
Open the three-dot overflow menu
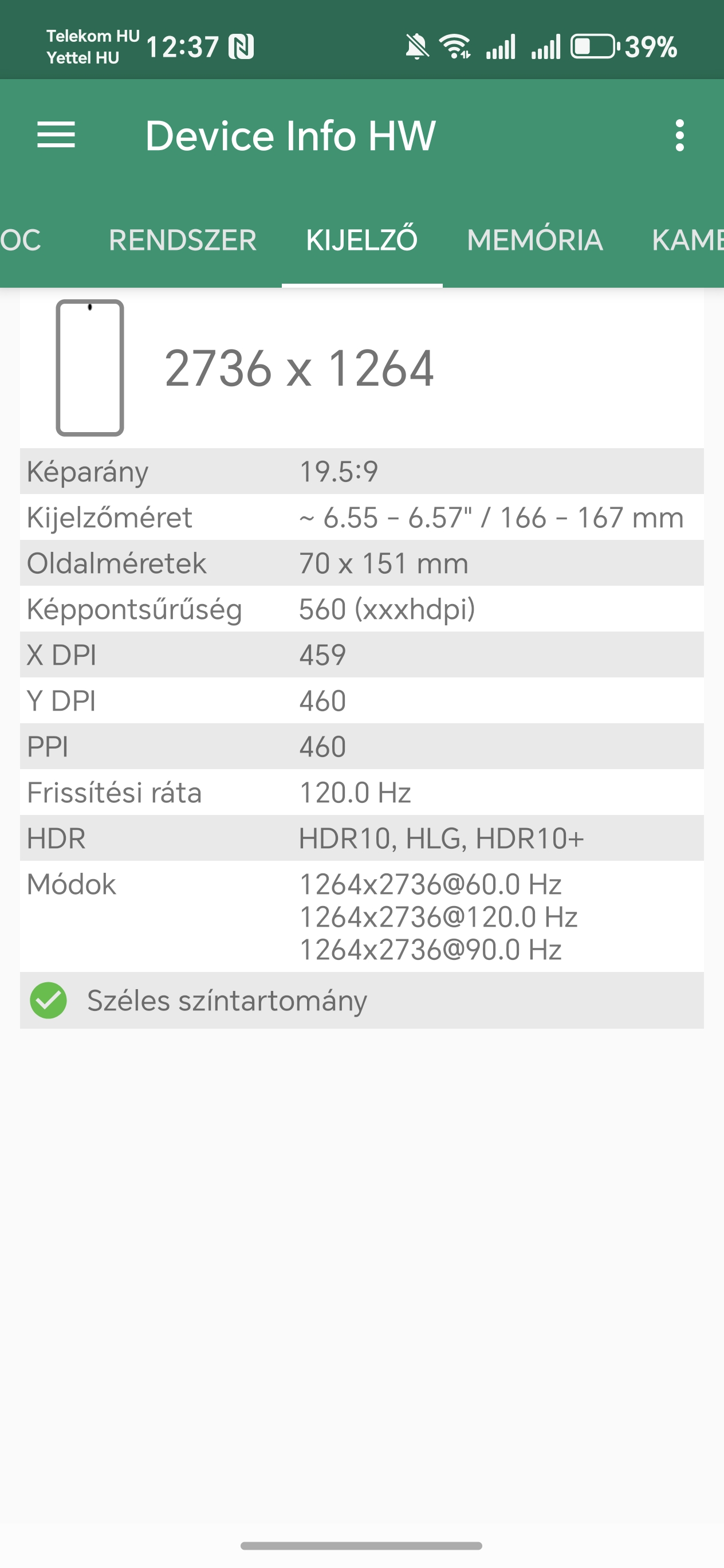pos(679,135)
